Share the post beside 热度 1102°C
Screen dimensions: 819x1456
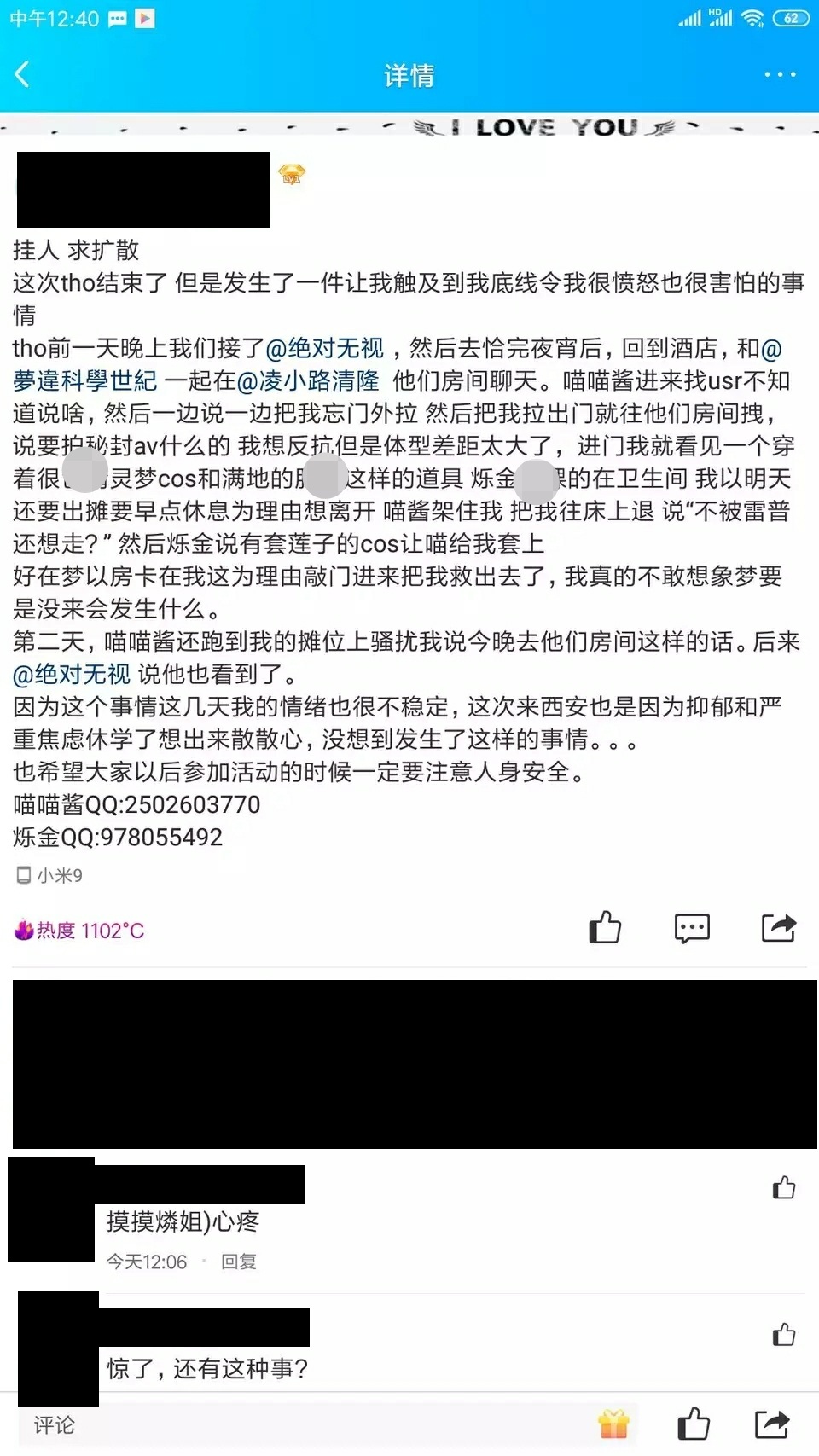coord(778,927)
